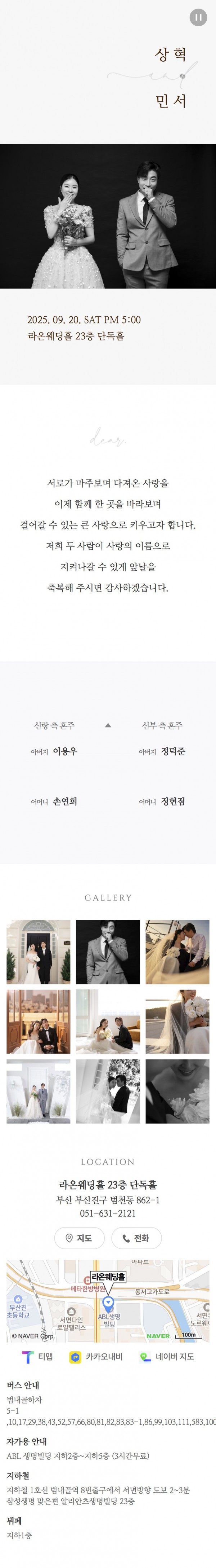Open dark close-up flower gallery photo

coord(177,1092)
